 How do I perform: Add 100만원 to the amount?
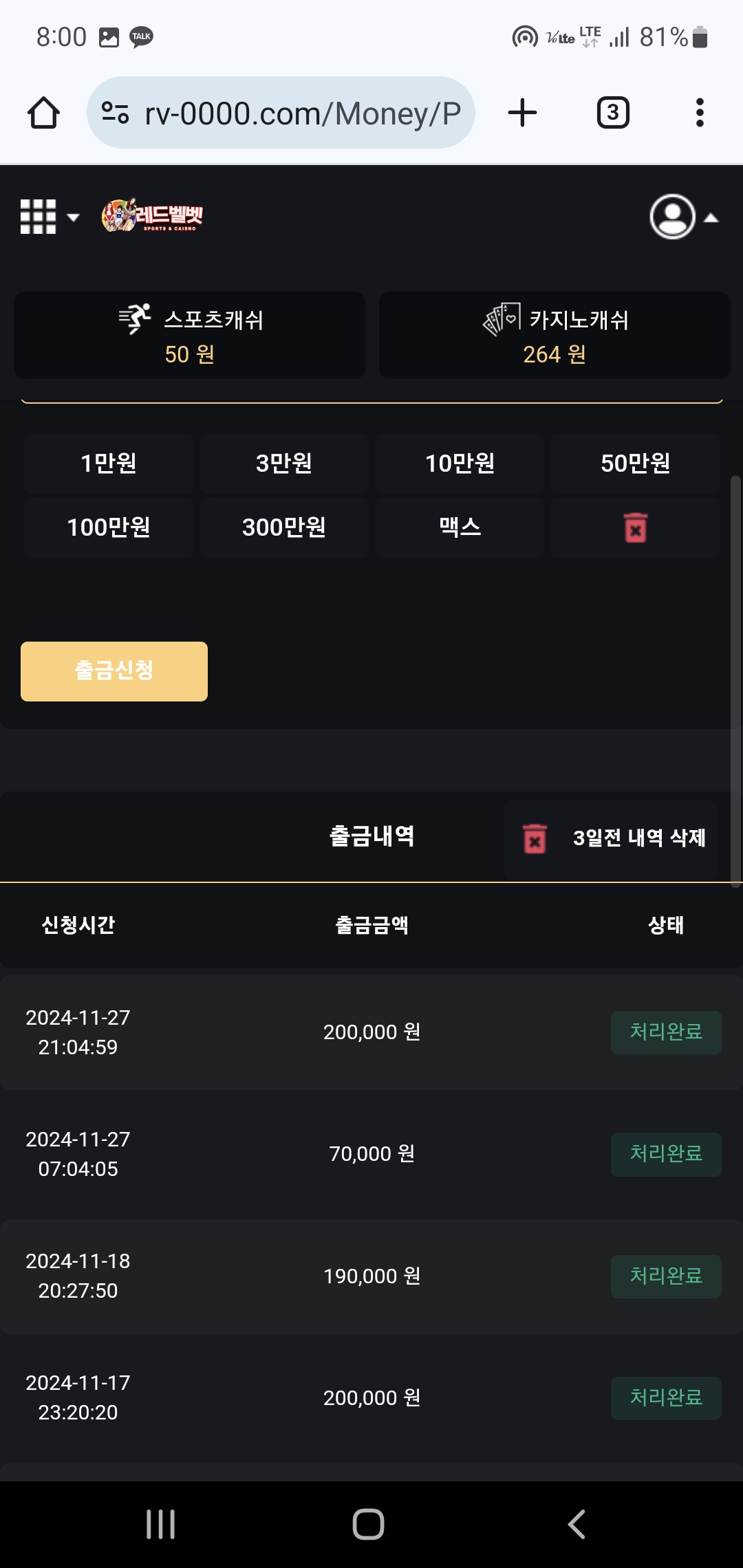coord(109,527)
